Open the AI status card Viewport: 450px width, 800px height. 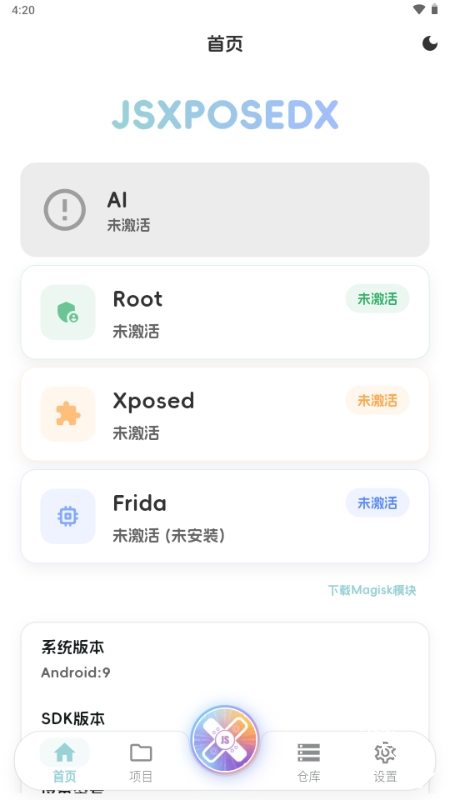pos(224,210)
